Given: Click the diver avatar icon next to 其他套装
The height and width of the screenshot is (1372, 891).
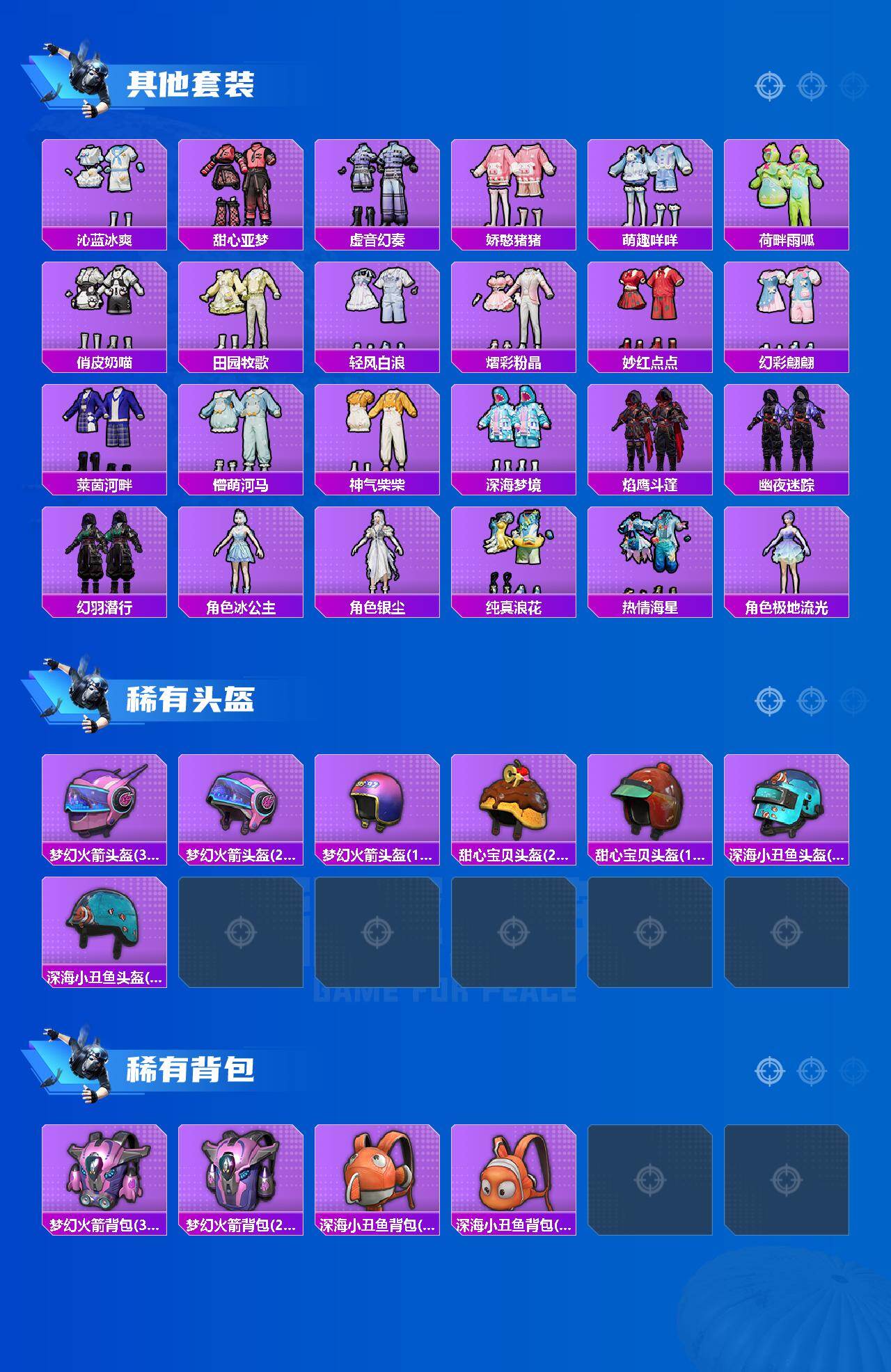Looking at the screenshot, I should pos(77,77).
